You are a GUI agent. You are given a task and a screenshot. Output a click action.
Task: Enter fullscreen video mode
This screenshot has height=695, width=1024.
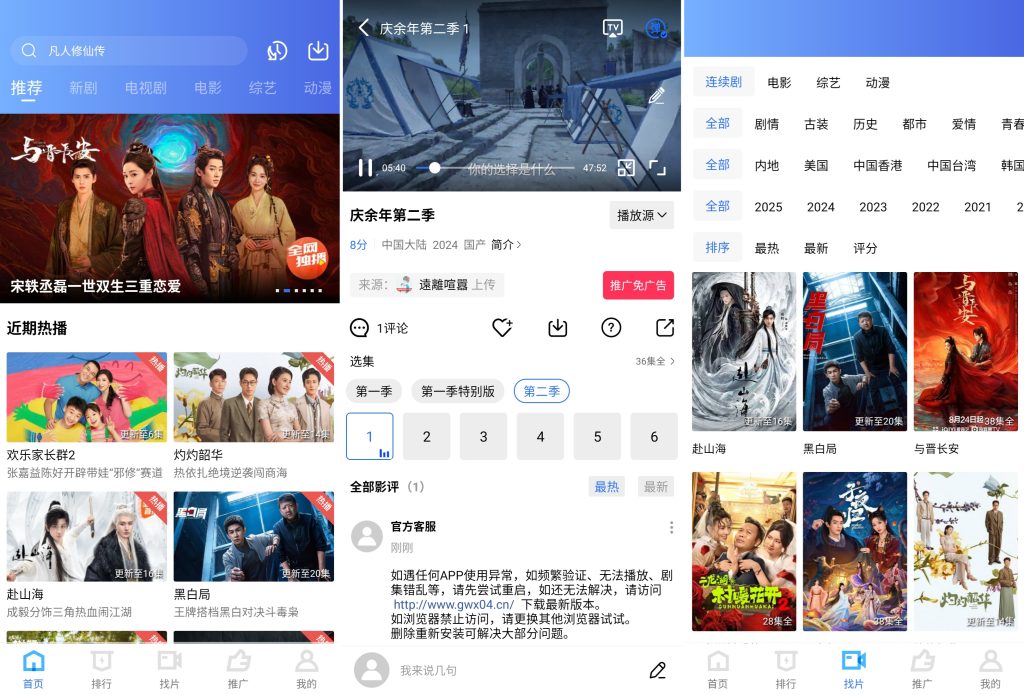click(x=657, y=168)
